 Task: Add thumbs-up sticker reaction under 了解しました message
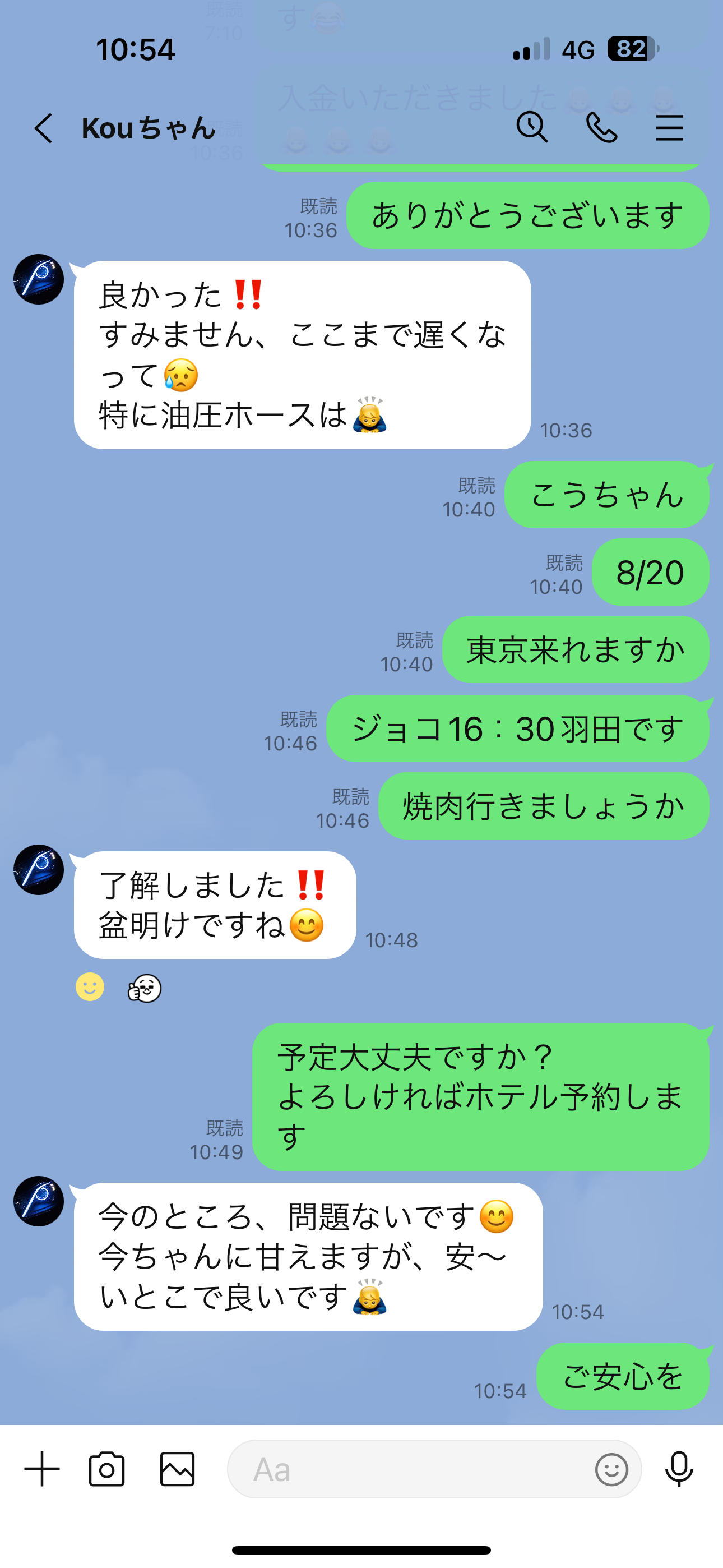click(x=144, y=988)
